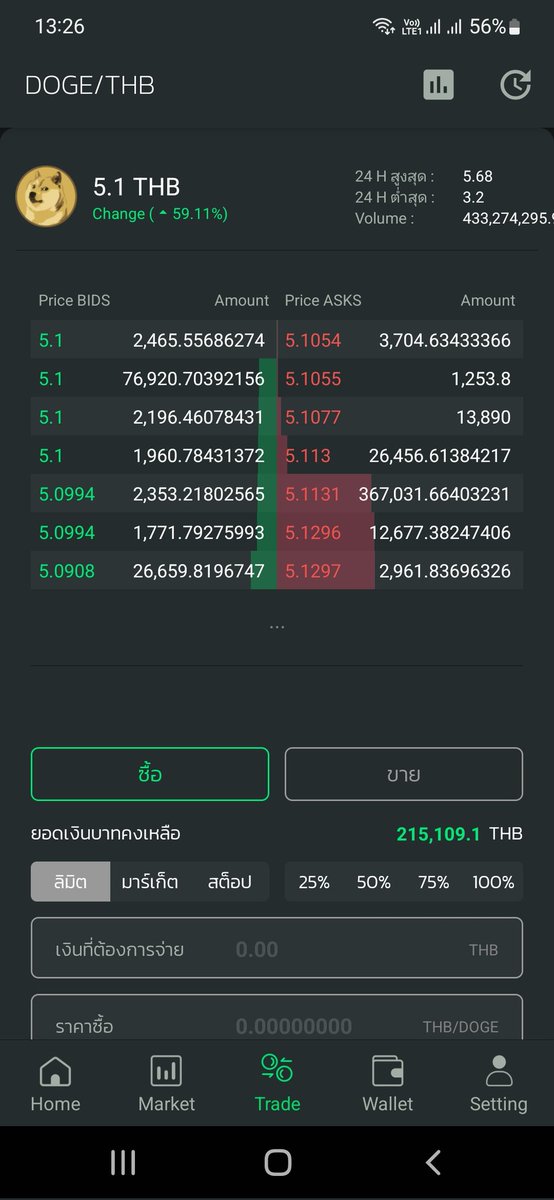The image size is (554, 1200).
Task: Switch to the ลิมิต order type
Action: pos(70,882)
